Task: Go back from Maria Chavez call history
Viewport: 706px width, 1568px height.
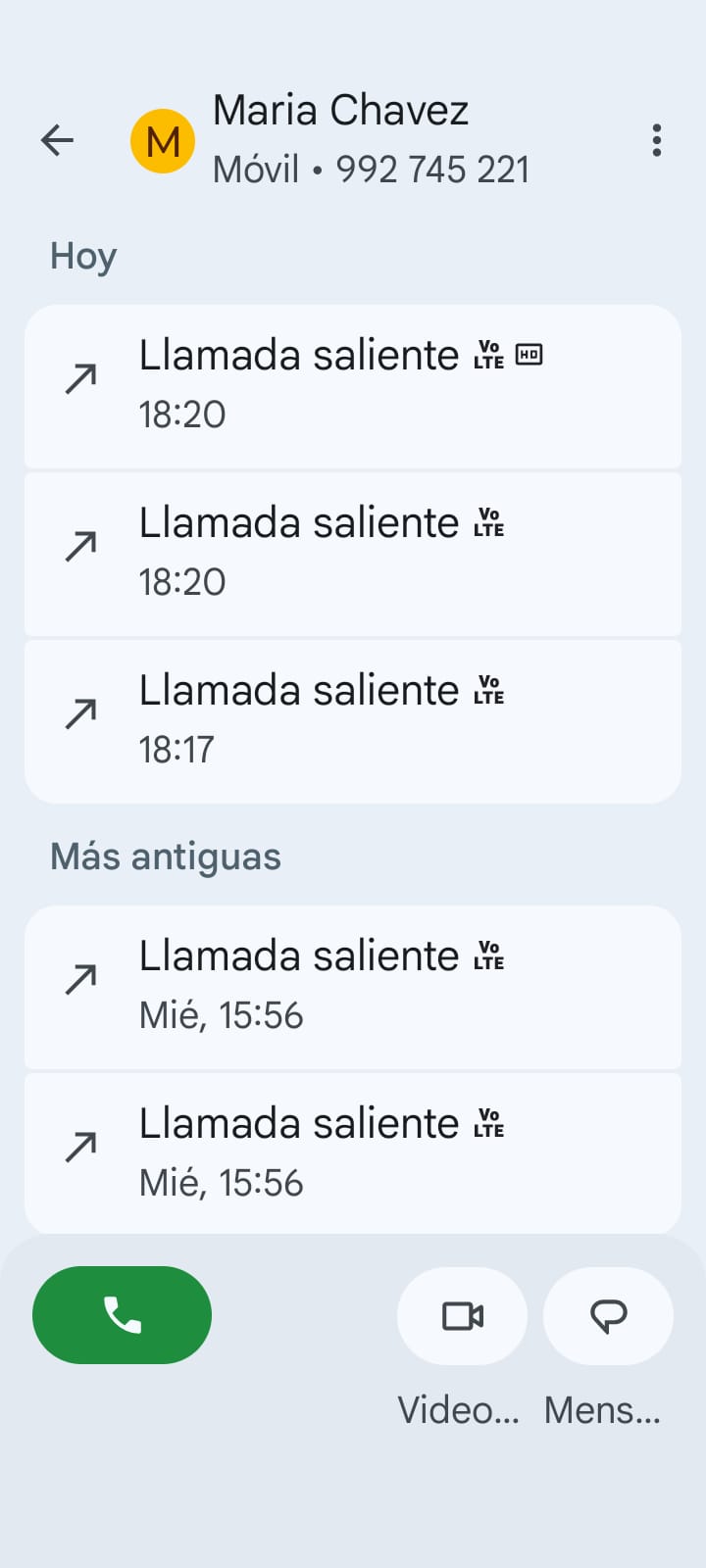Action: (x=57, y=140)
